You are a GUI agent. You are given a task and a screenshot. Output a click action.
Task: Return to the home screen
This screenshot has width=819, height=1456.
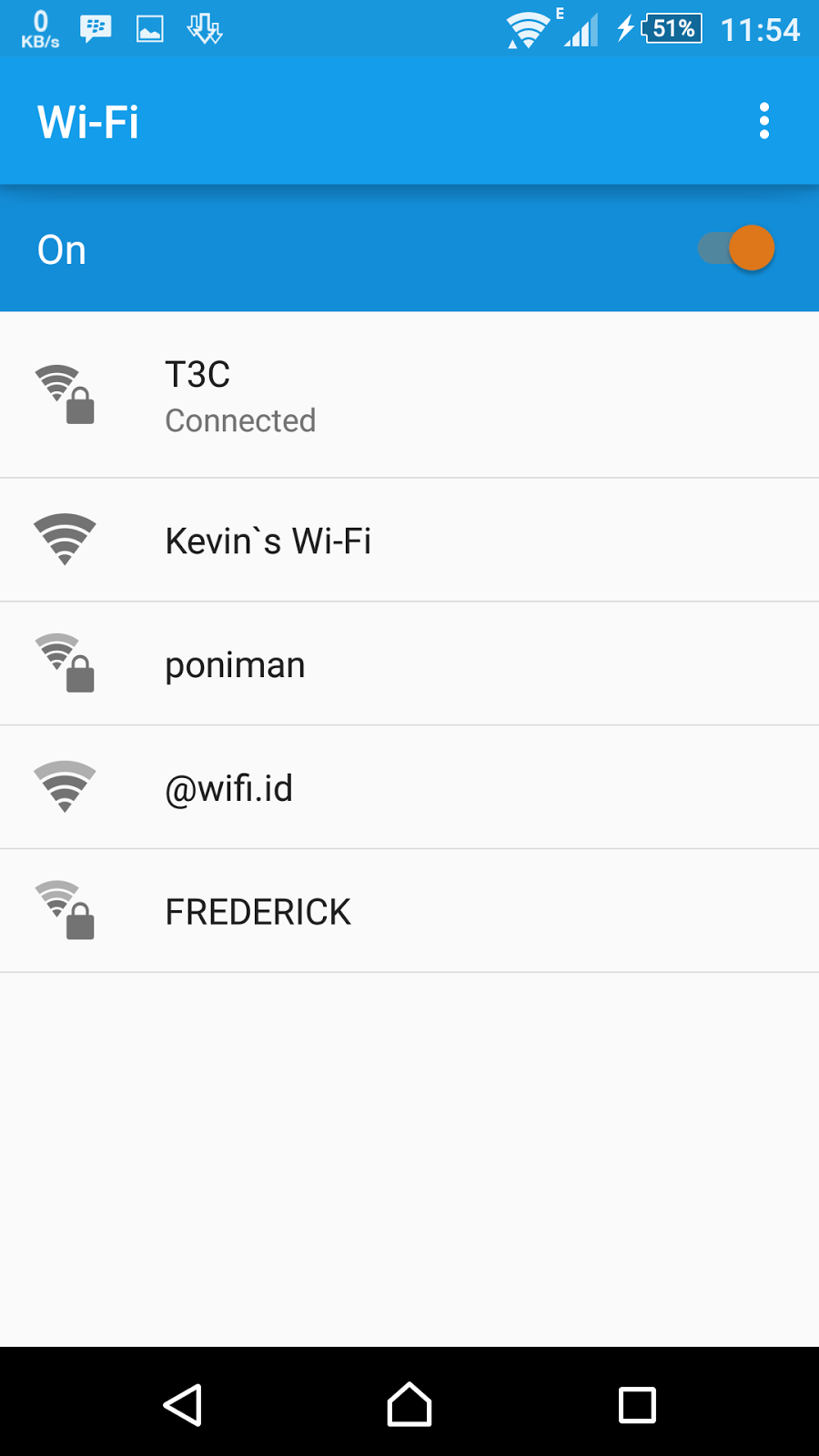[409, 1404]
